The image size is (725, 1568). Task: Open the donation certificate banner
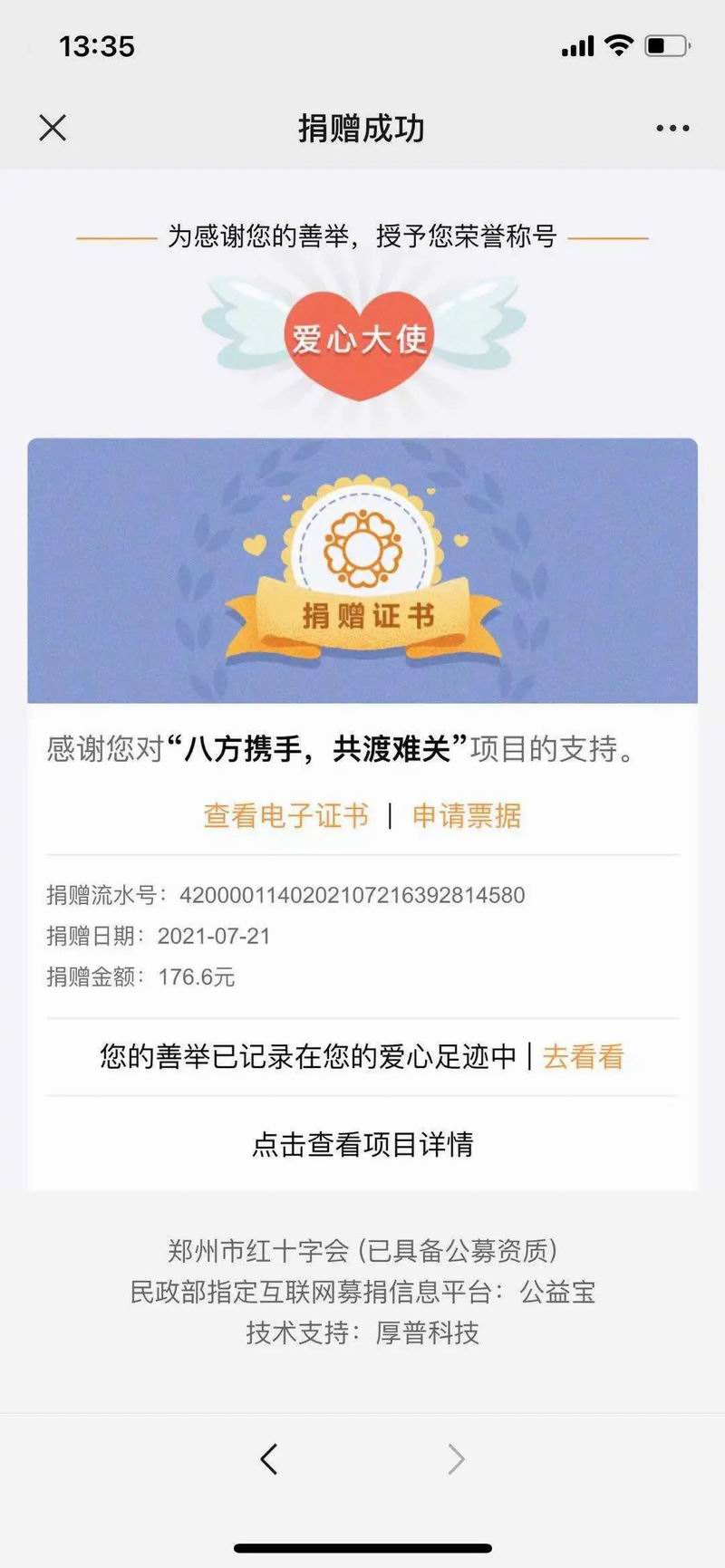click(x=362, y=571)
